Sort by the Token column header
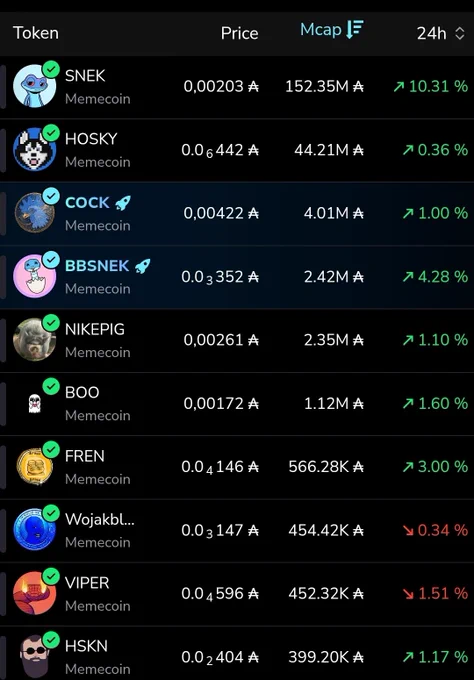Viewport: 474px width, 680px height. [36, 33]
